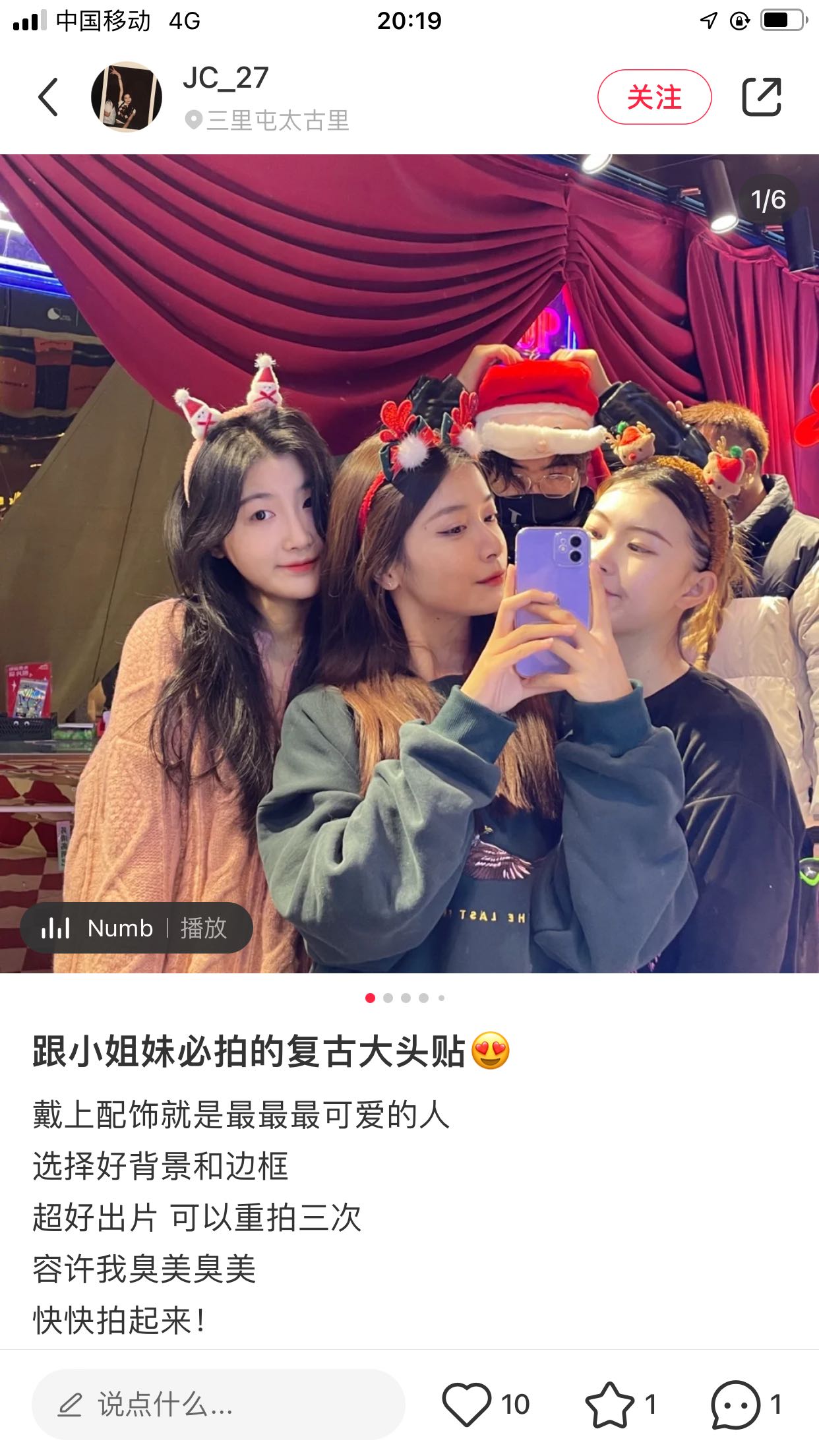
Task: Open JC_27 username
Action: point(226,78)
